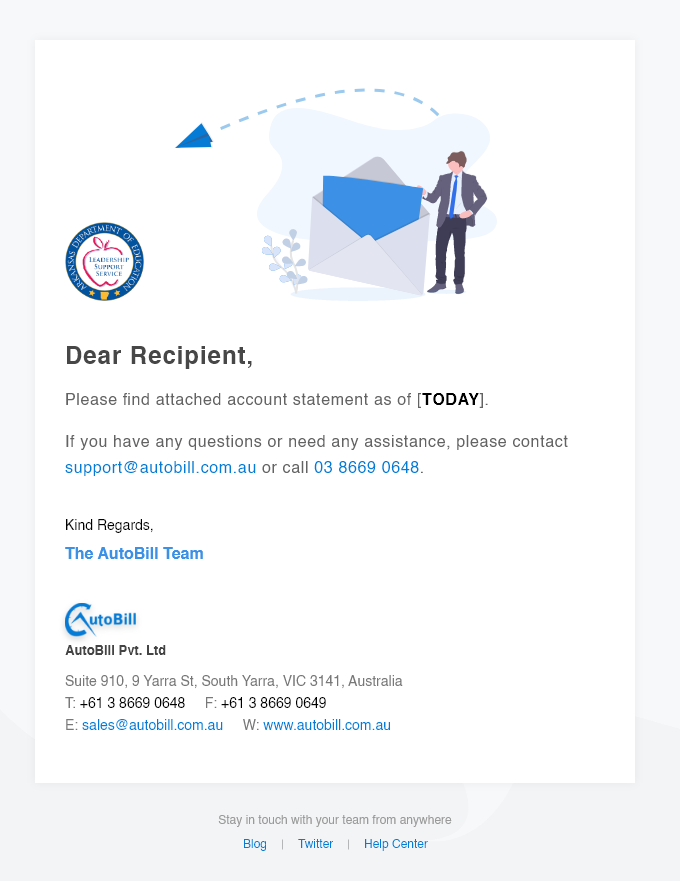
Task: Email sales@autobill.com.au
Action: point(152,725)
